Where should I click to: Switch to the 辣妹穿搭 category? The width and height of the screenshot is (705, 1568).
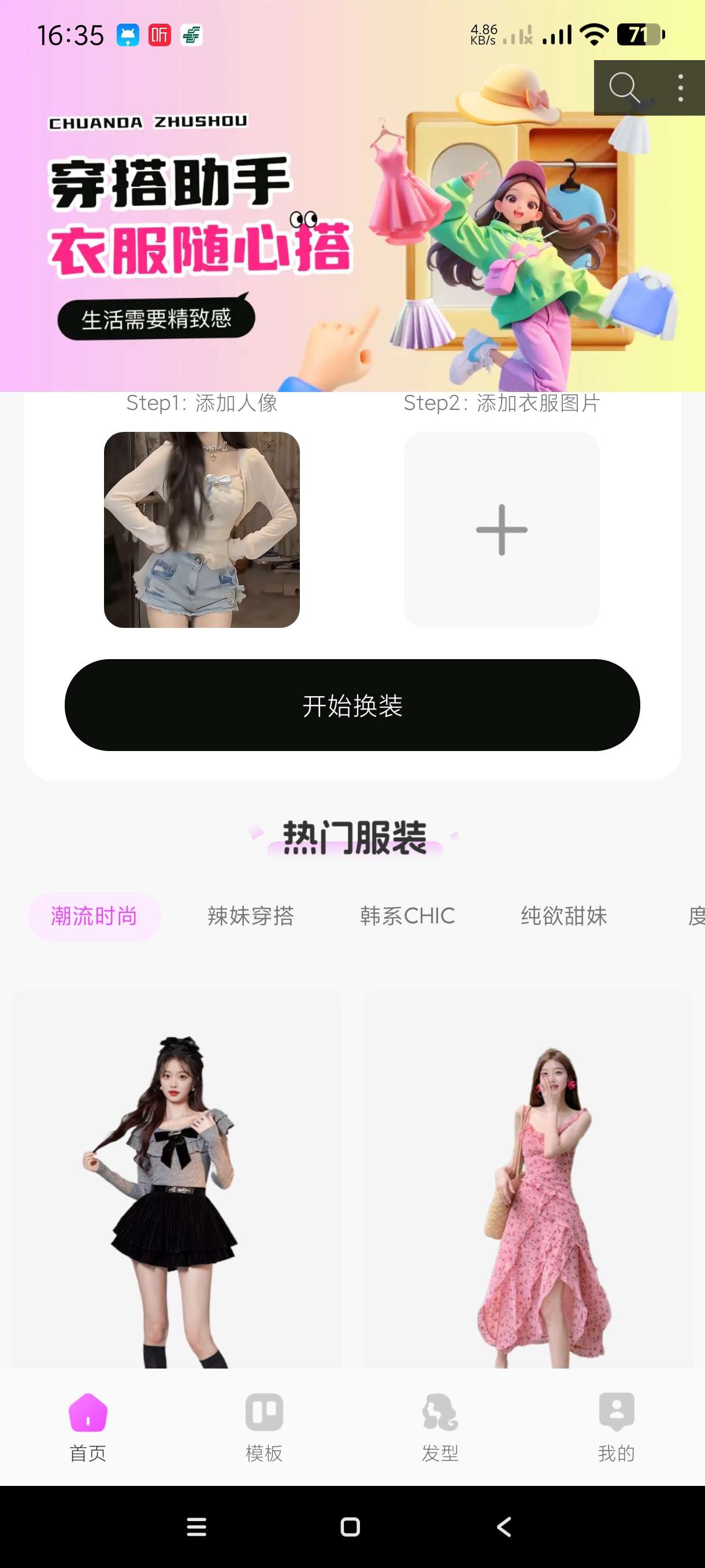click(x=251, y=916)
